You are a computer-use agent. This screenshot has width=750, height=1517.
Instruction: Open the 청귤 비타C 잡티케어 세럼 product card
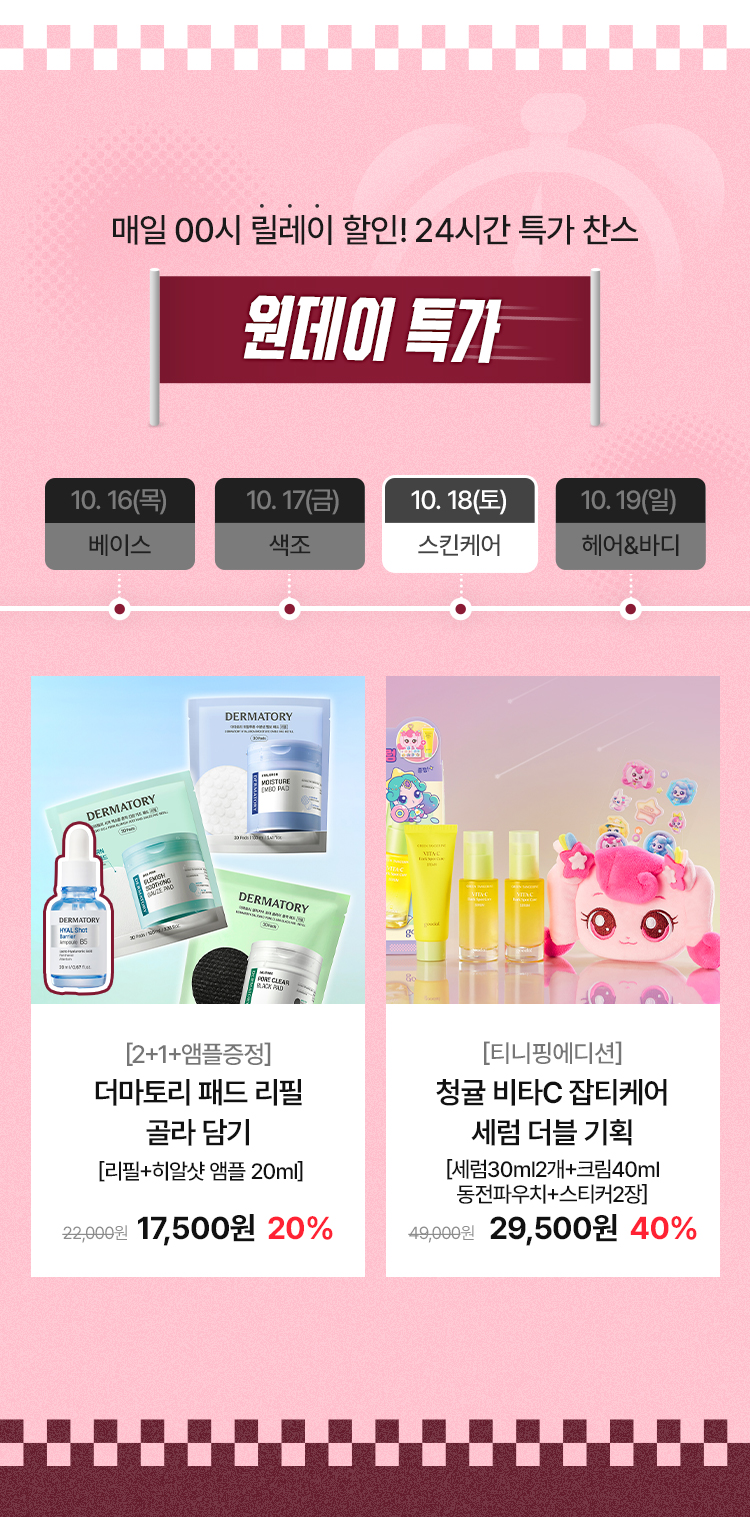552,975
